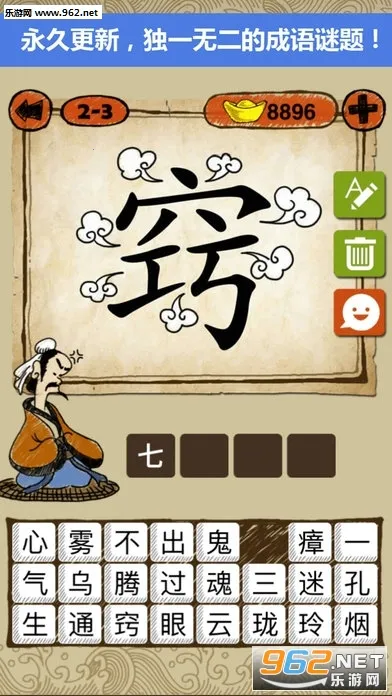The height and width of the screenshot is (696, 392).
Task: Go back with the arrow button
Action: point(30,110)
